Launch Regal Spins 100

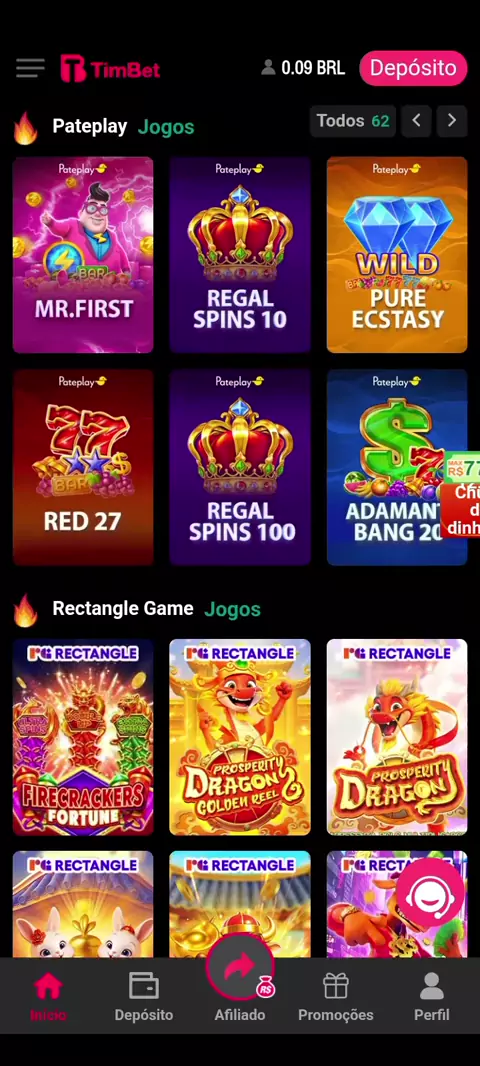(x=240, y=467)
